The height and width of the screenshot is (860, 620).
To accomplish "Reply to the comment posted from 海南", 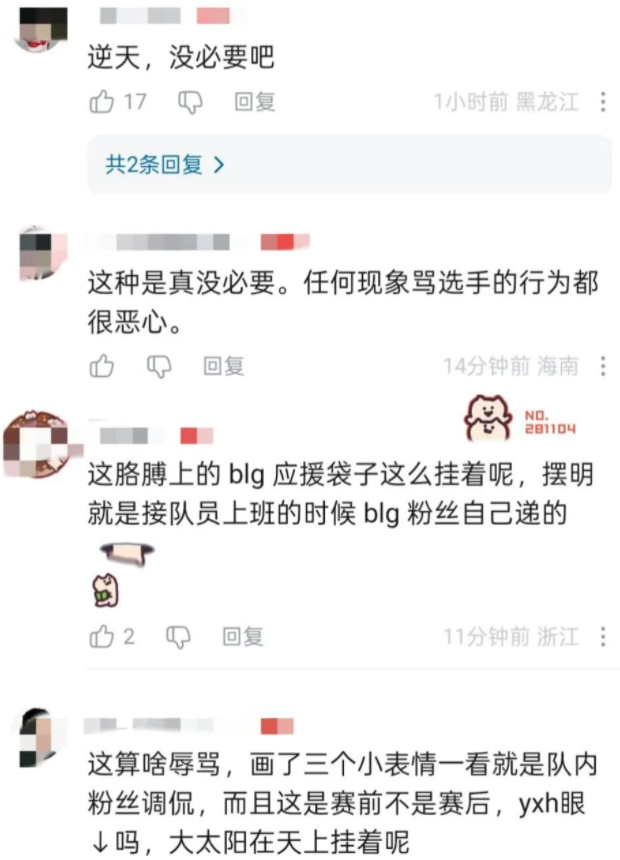I will [224, 367].
